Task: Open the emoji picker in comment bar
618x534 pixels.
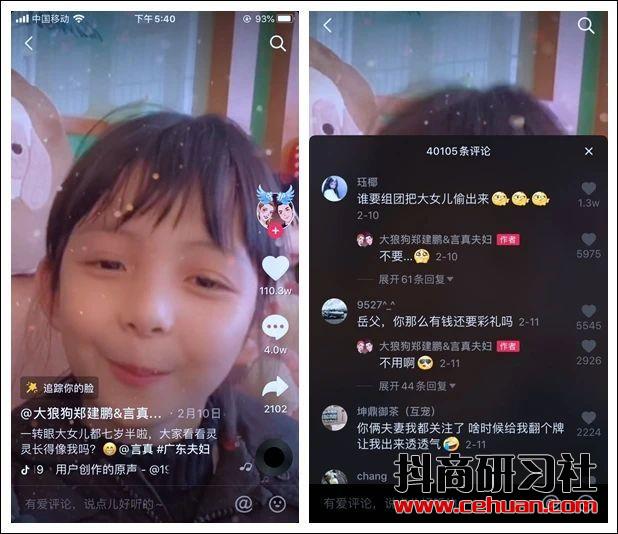Action: pos(277,504)
